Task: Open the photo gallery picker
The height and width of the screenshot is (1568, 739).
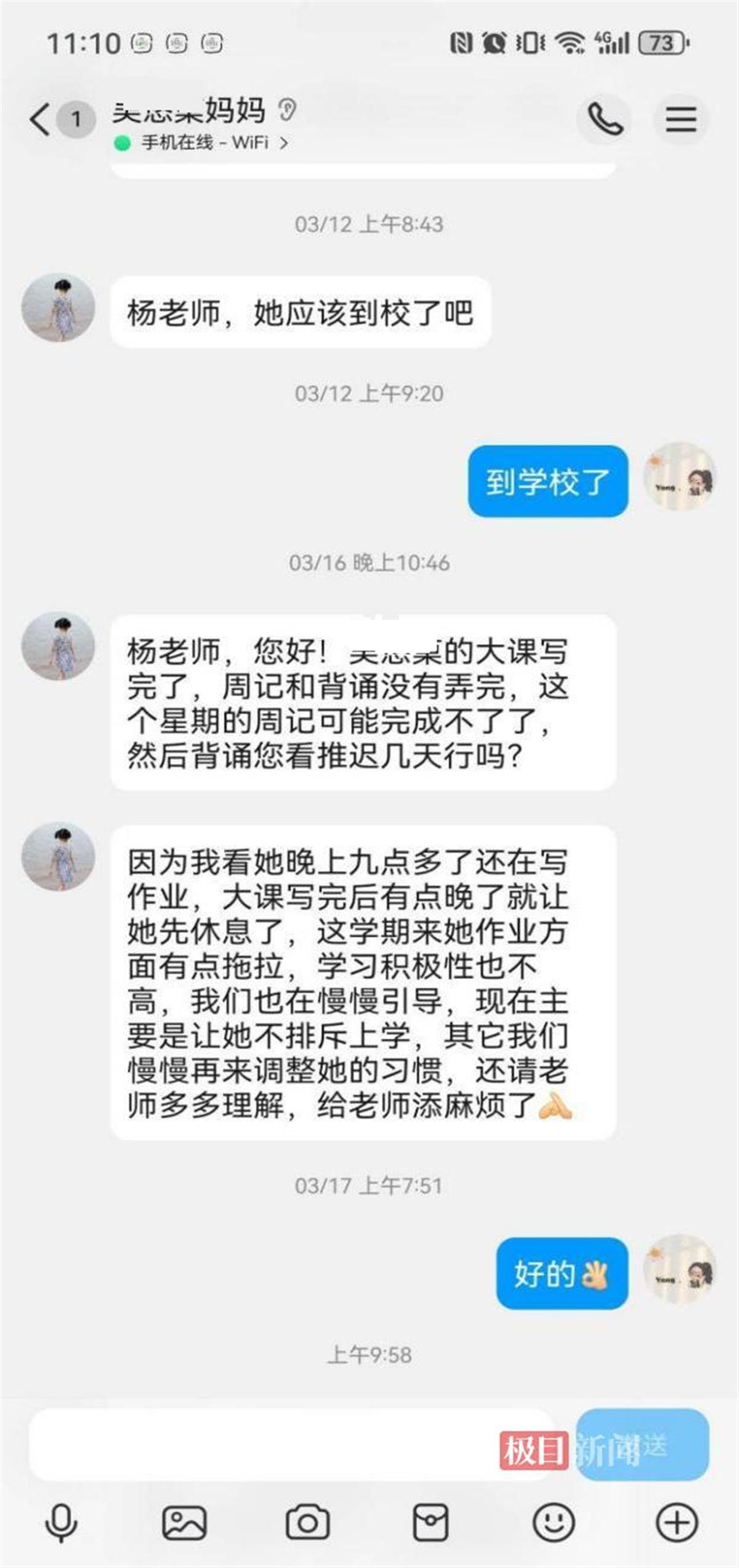Action: pos(184,1523)
